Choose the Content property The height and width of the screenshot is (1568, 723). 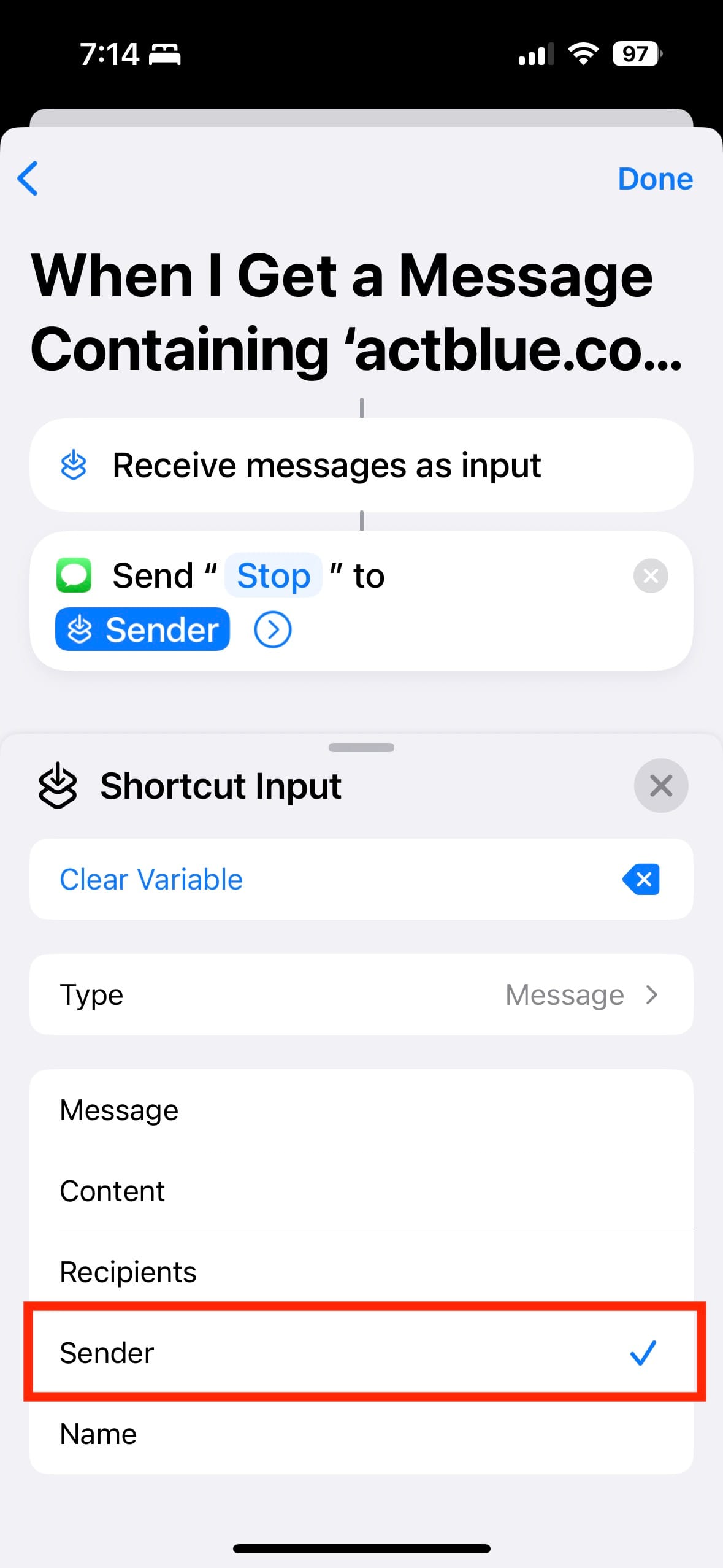tap(361, 1191)
